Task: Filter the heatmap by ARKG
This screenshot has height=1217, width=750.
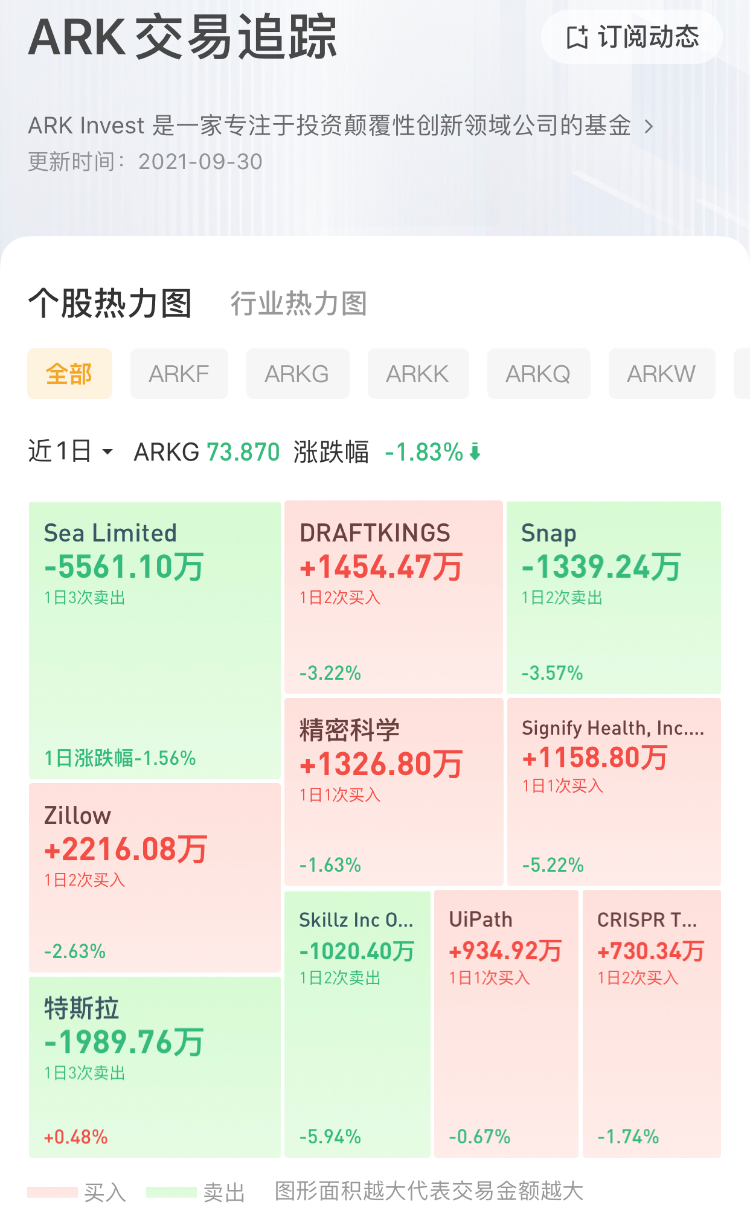Action: click(297, 374)
